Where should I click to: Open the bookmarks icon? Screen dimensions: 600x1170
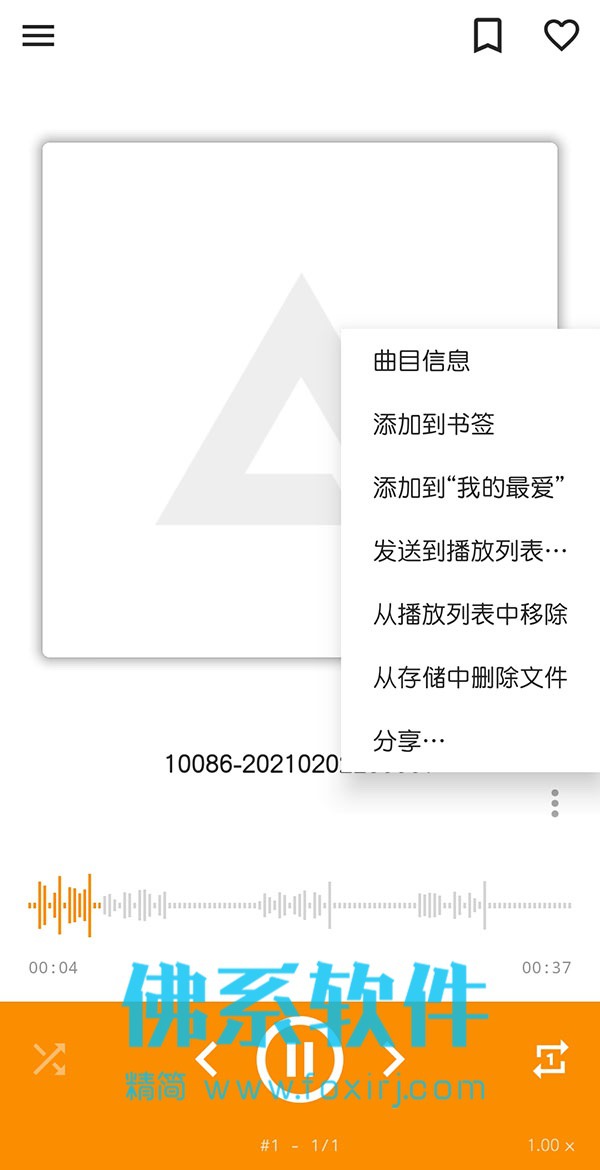pos(488,36)
